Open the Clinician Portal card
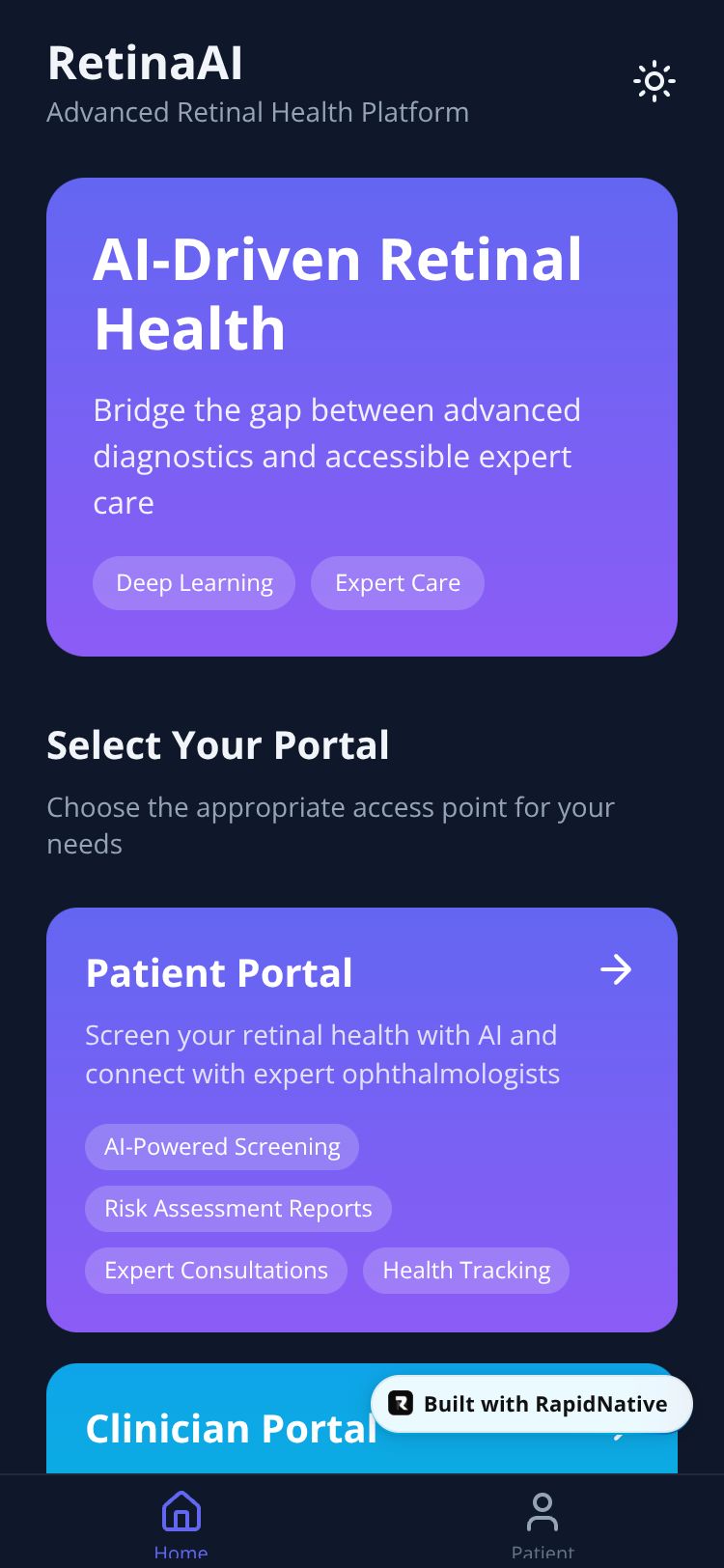The image size is (724, 1568). pyautogui.click(x=362, y=1418)
